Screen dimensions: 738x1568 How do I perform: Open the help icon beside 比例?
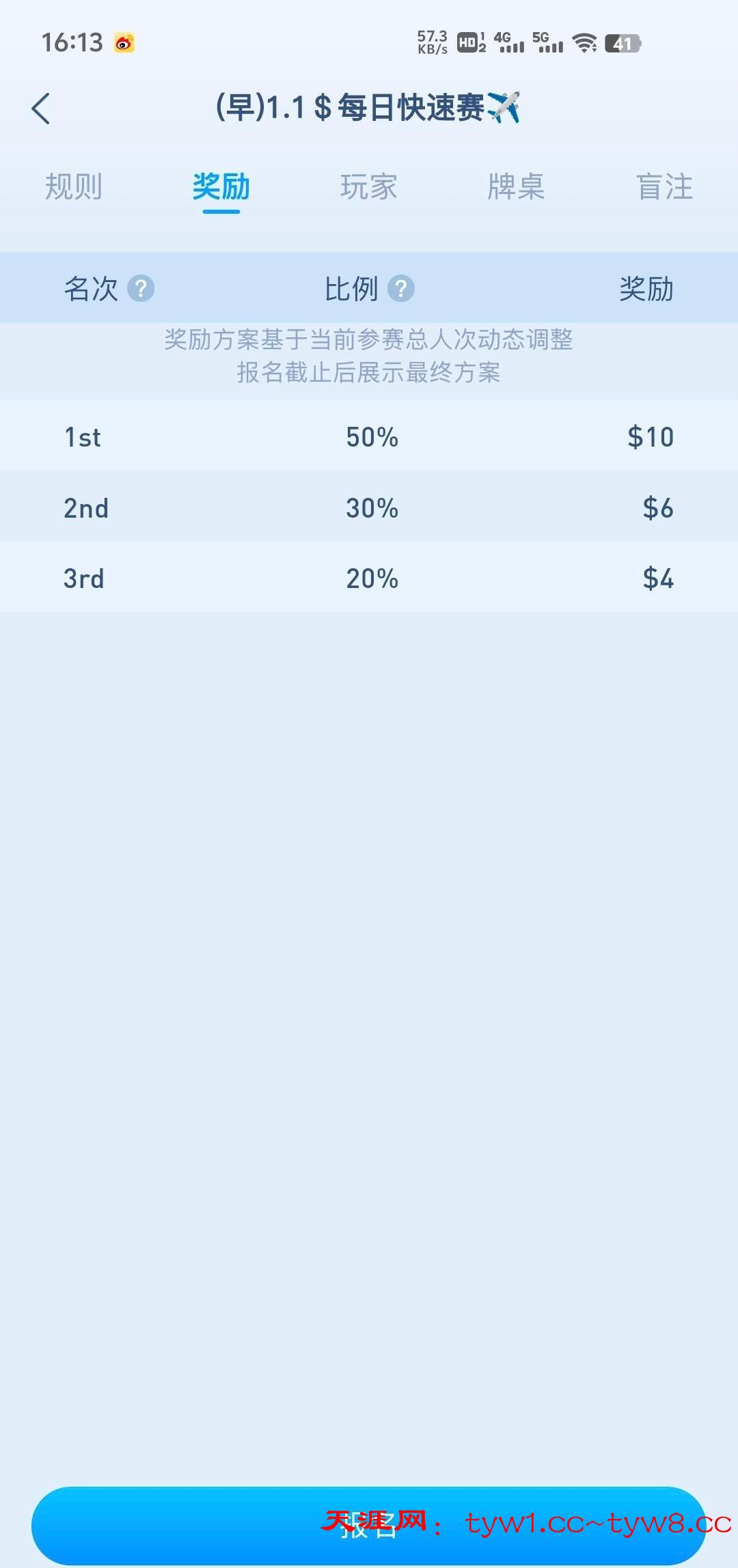pyautogui.click(x=401, y=289)
